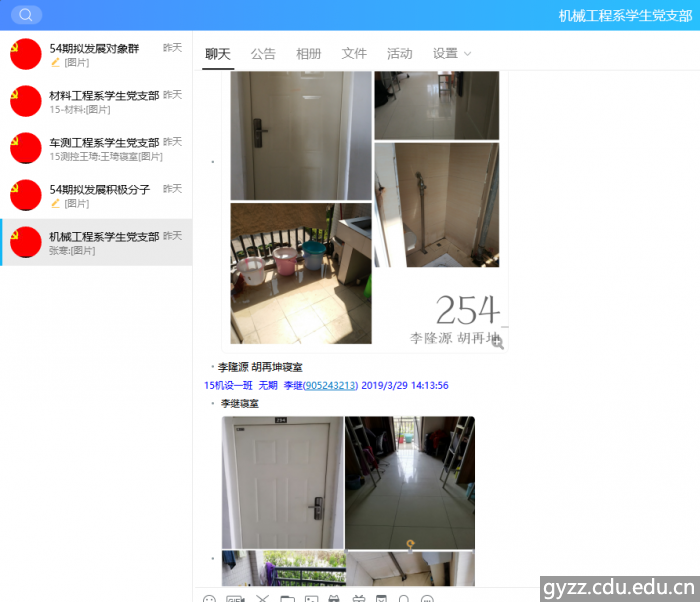Open the 54期拟发展对象群 conversation

(96, 54)
